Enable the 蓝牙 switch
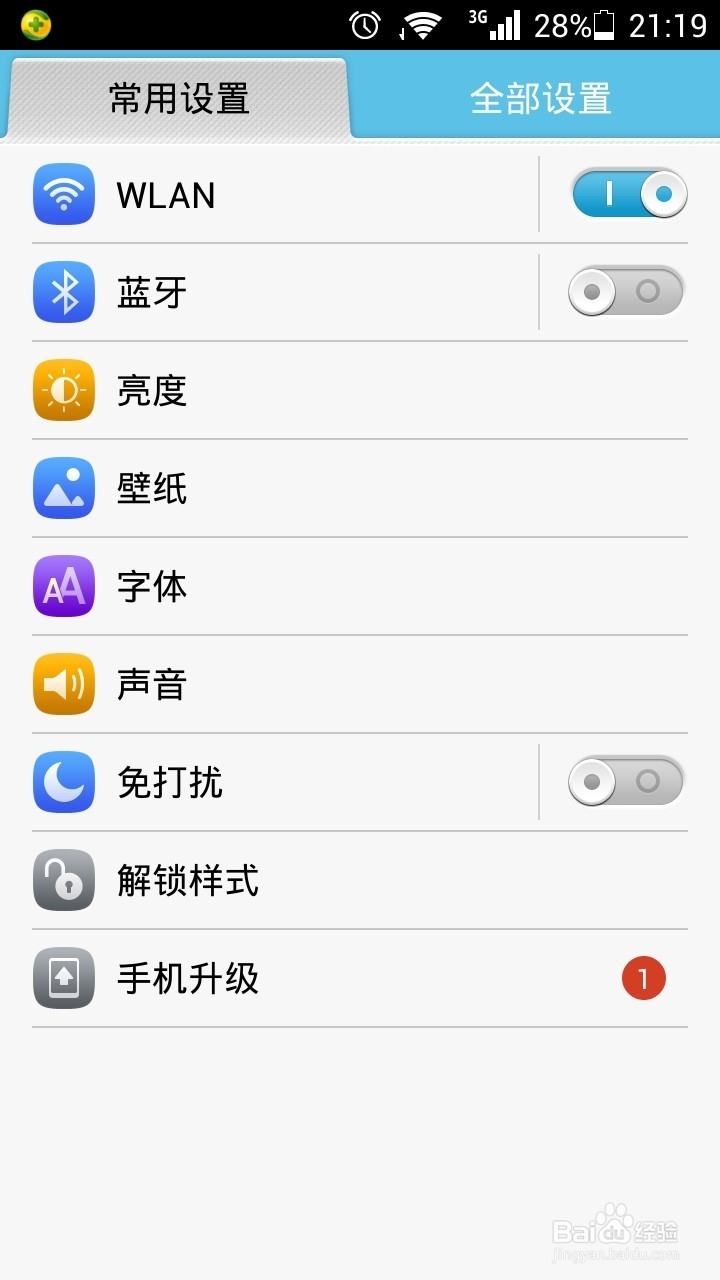Viewport: 720px width, 1280px height. 626,292
